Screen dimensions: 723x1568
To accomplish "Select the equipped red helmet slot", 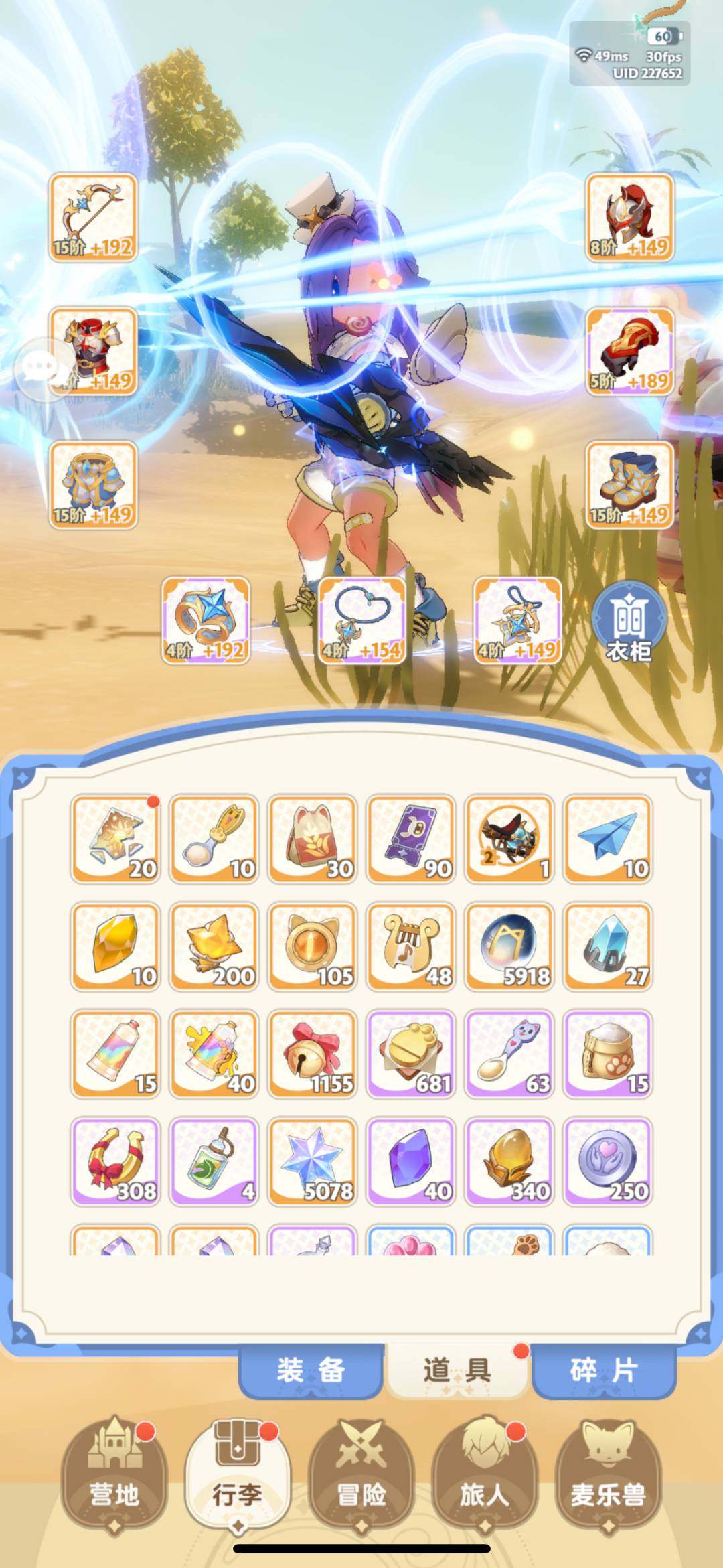I will 629,218.
